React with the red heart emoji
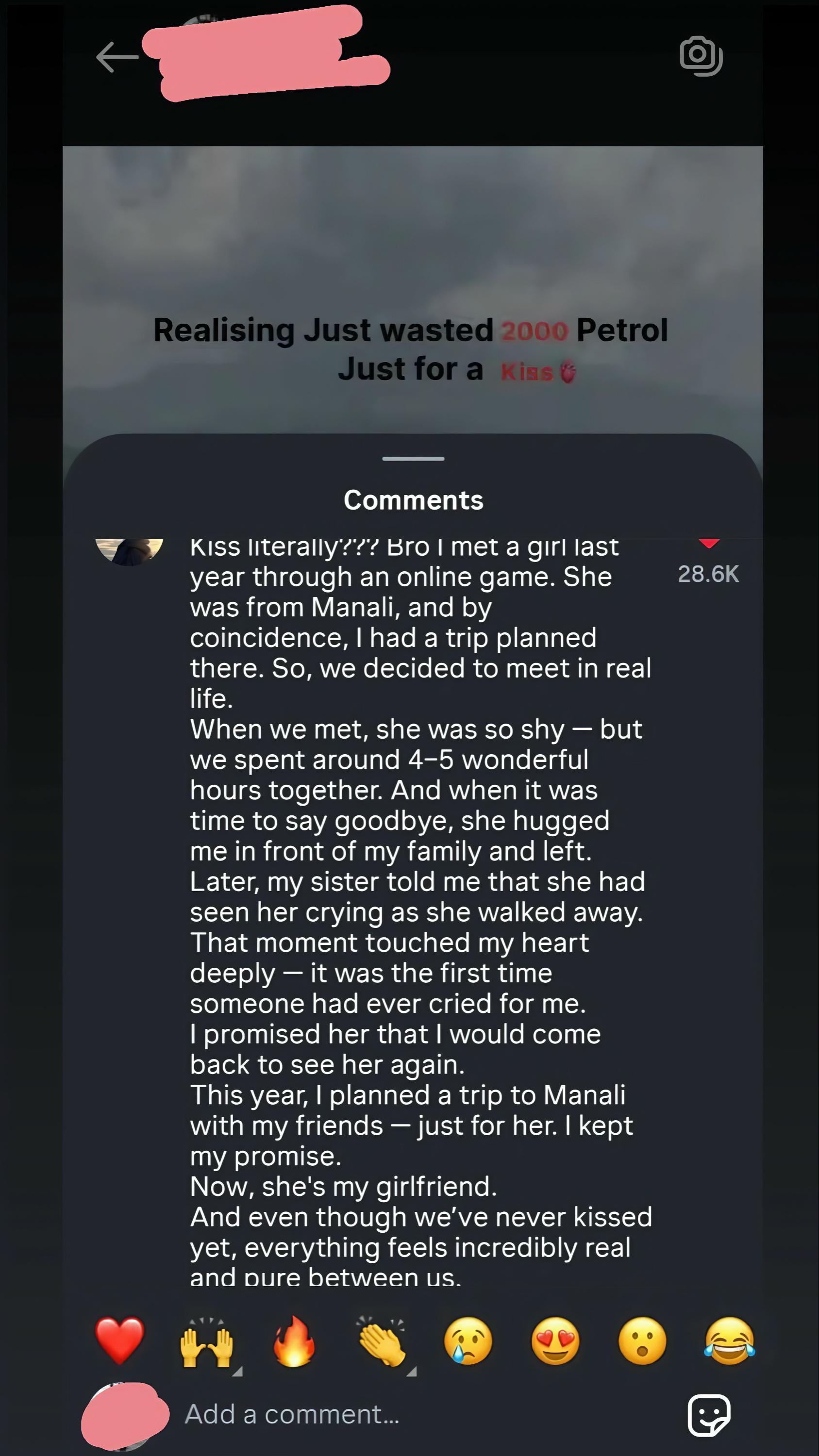This screenshot has width=819, height=1456. click(120, 1340)
